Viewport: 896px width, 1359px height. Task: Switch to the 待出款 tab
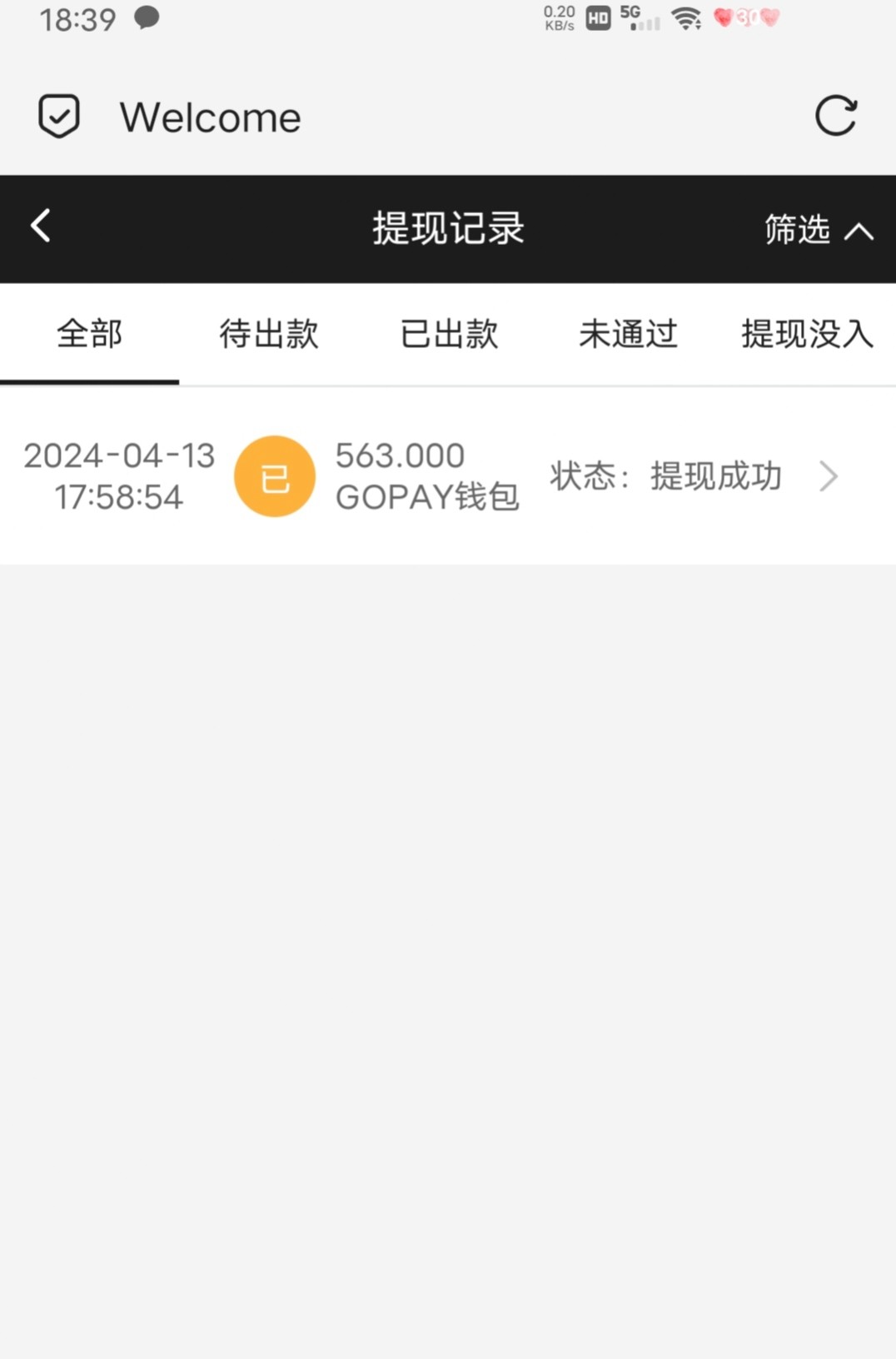coord(269,334)
